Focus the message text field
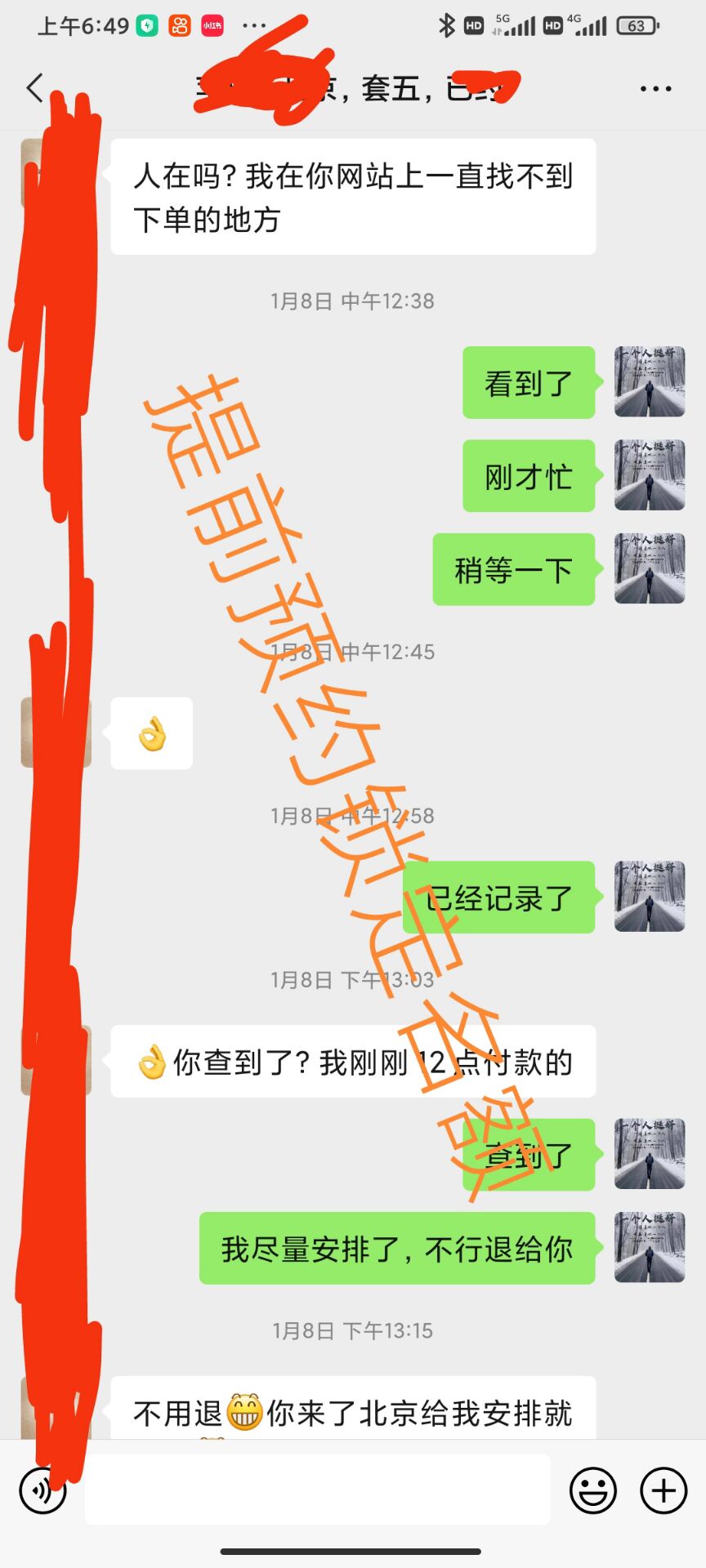Screen dimensions: 706x1568 (x=317, y=1490)
